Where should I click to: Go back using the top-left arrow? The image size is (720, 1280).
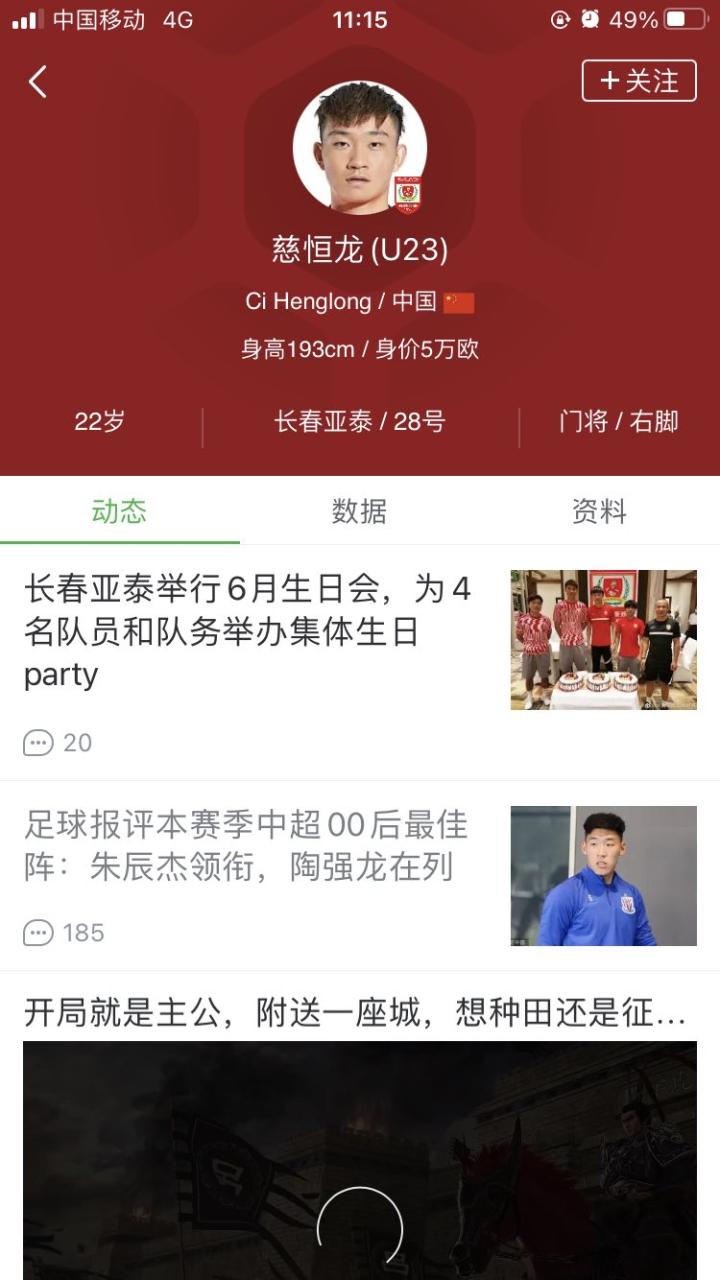(38, 82)
